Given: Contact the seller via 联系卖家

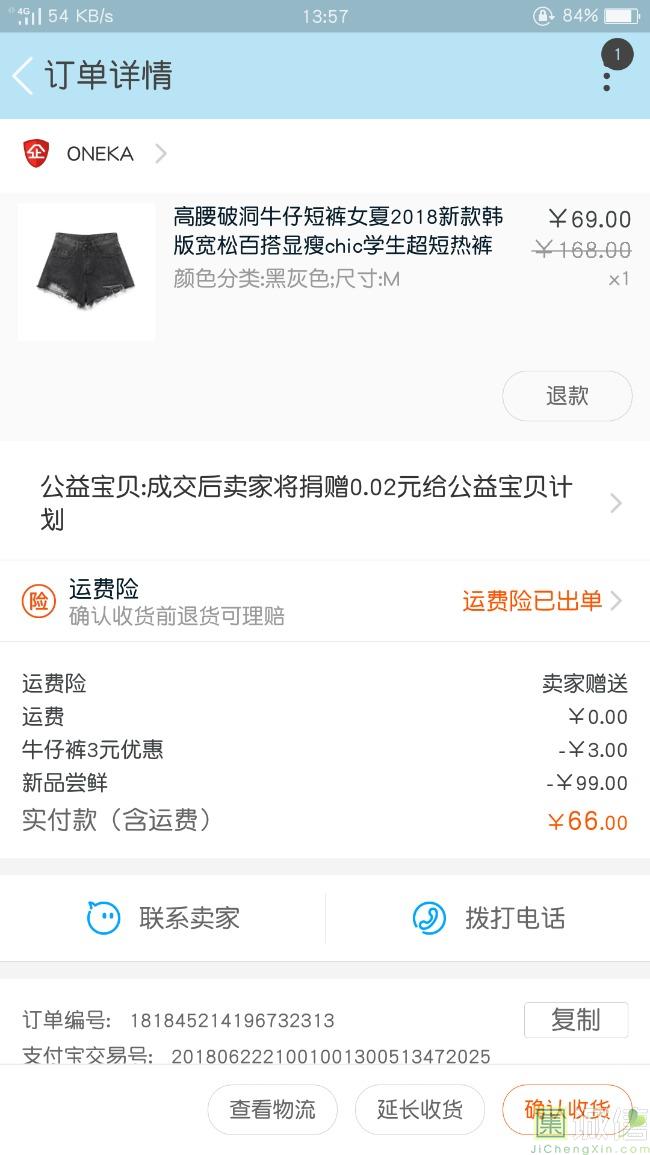Looking at the screenshot, I should [164, 918].
